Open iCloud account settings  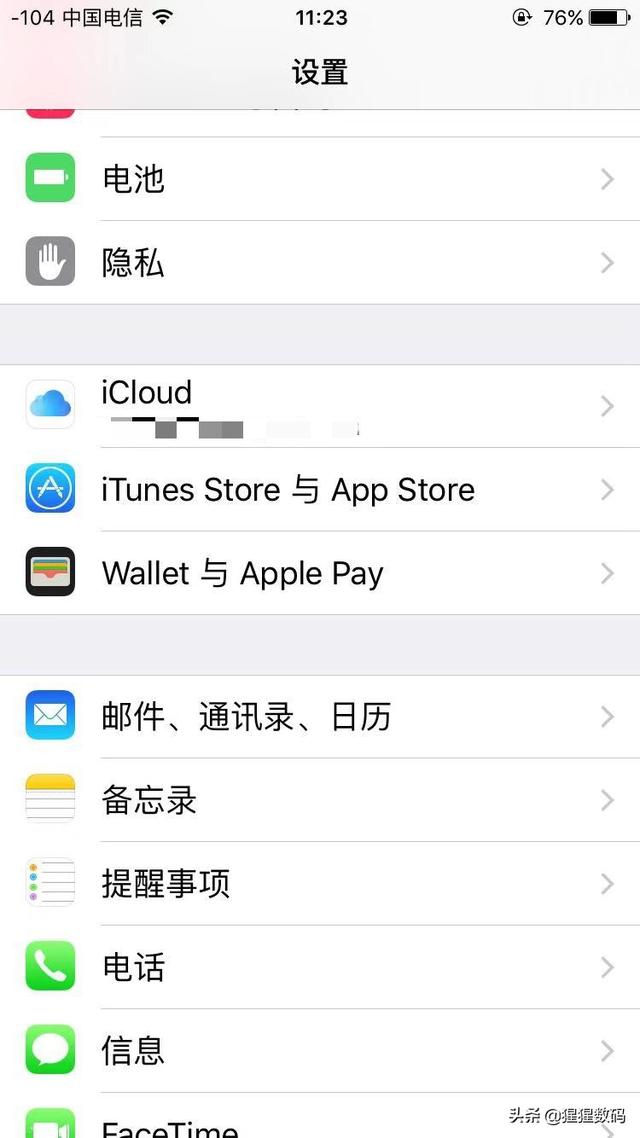point(320,405)
